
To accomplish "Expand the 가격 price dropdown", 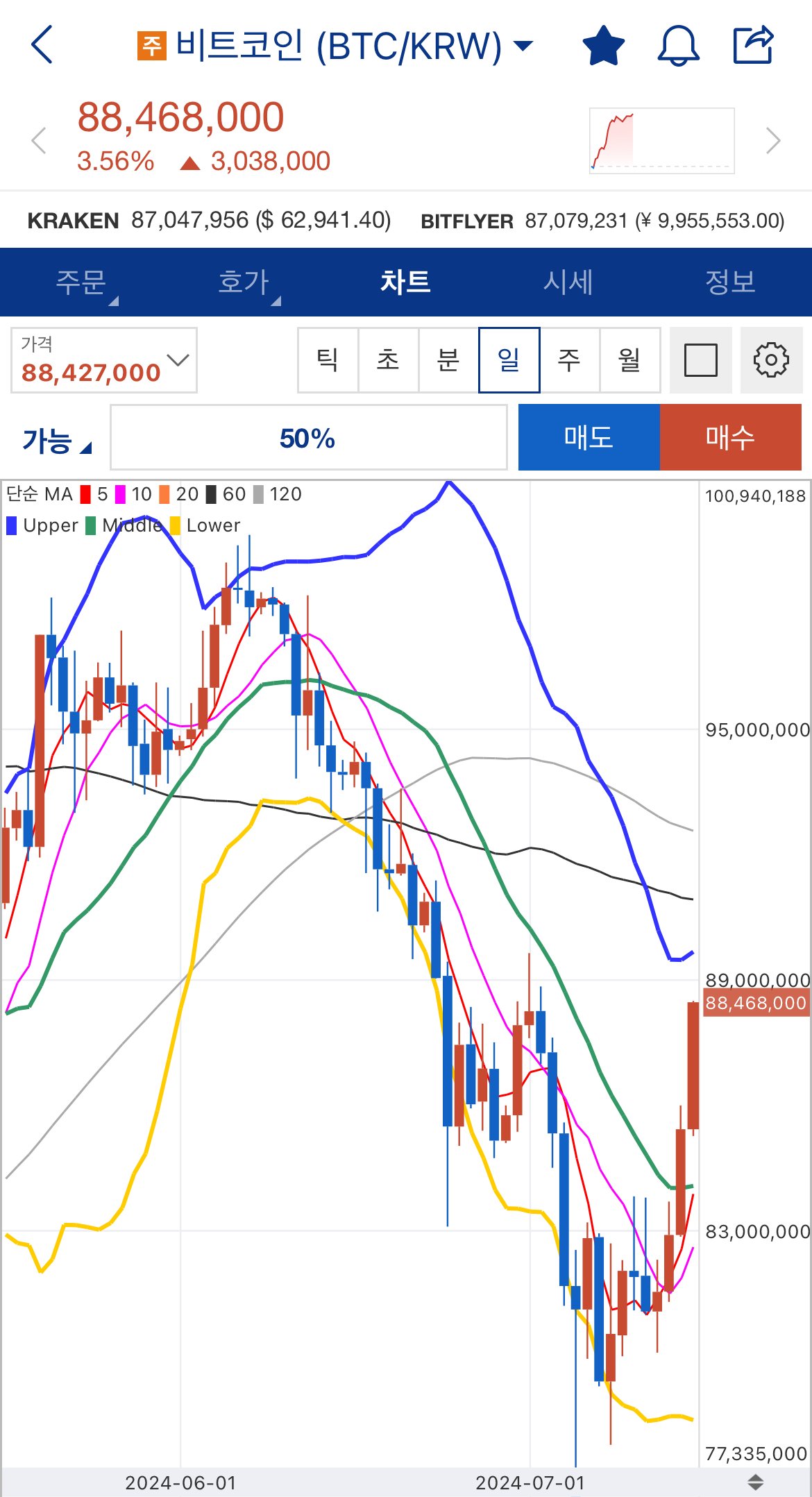I will [104, 360].
